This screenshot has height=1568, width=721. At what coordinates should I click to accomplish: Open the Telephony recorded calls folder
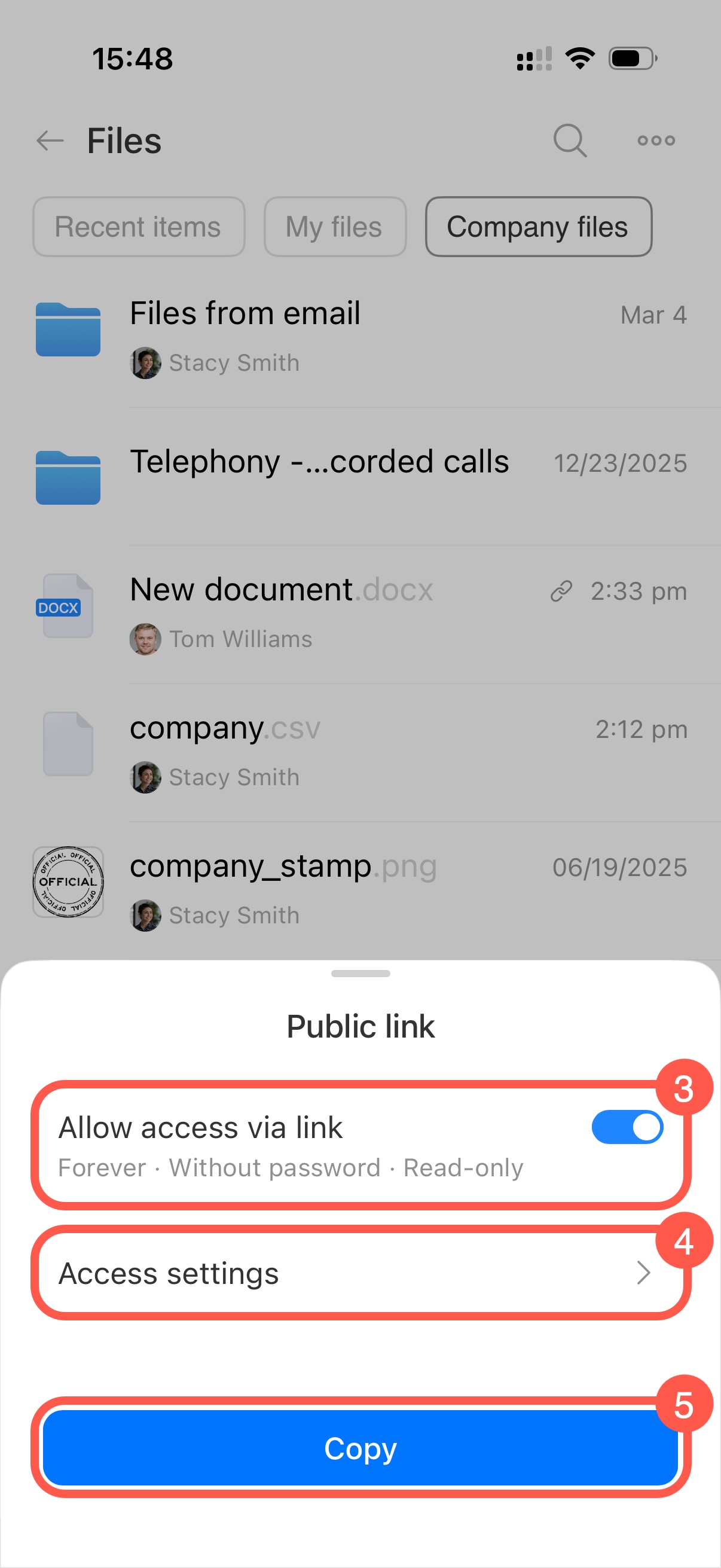click(319, 462)
